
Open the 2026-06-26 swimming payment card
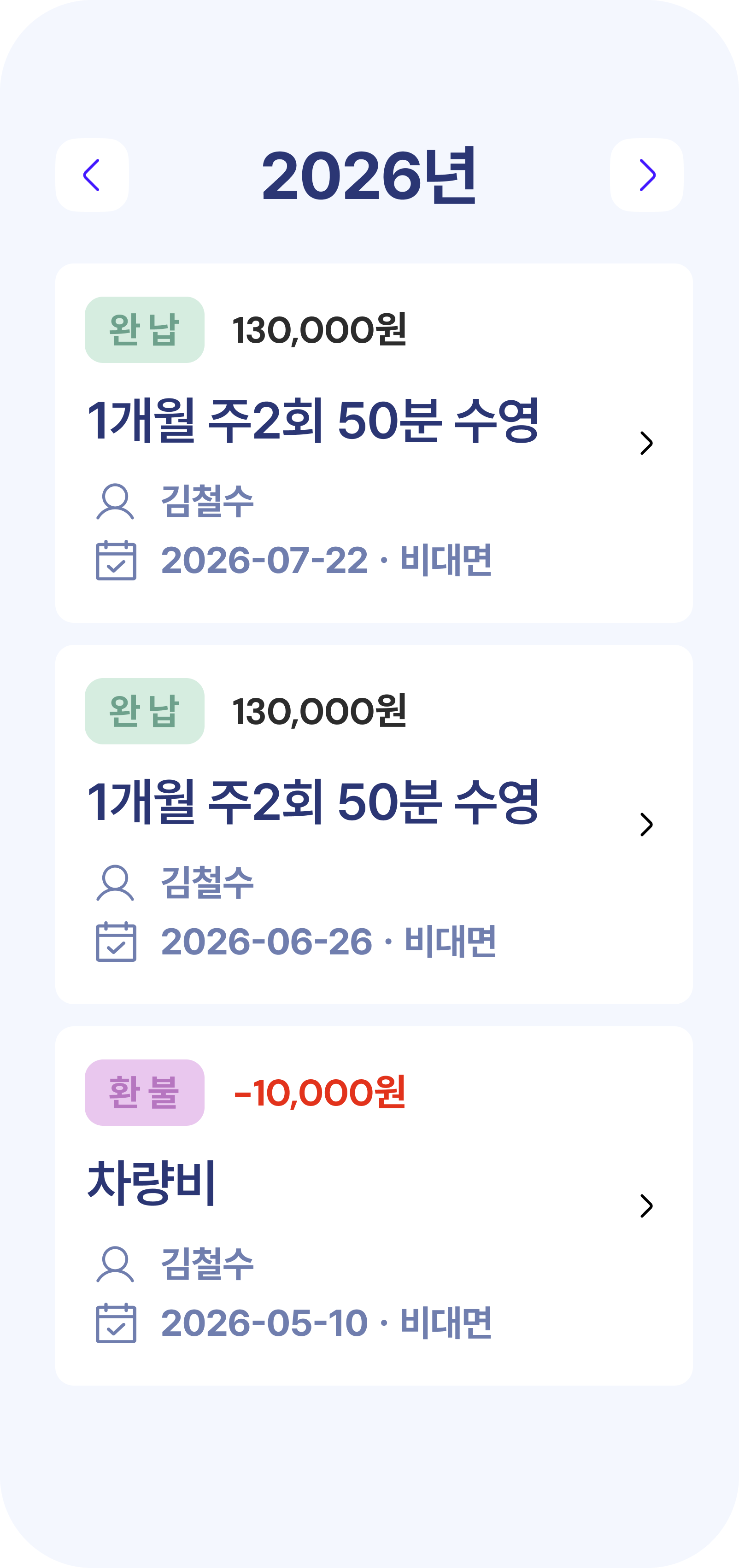[374, 824]
